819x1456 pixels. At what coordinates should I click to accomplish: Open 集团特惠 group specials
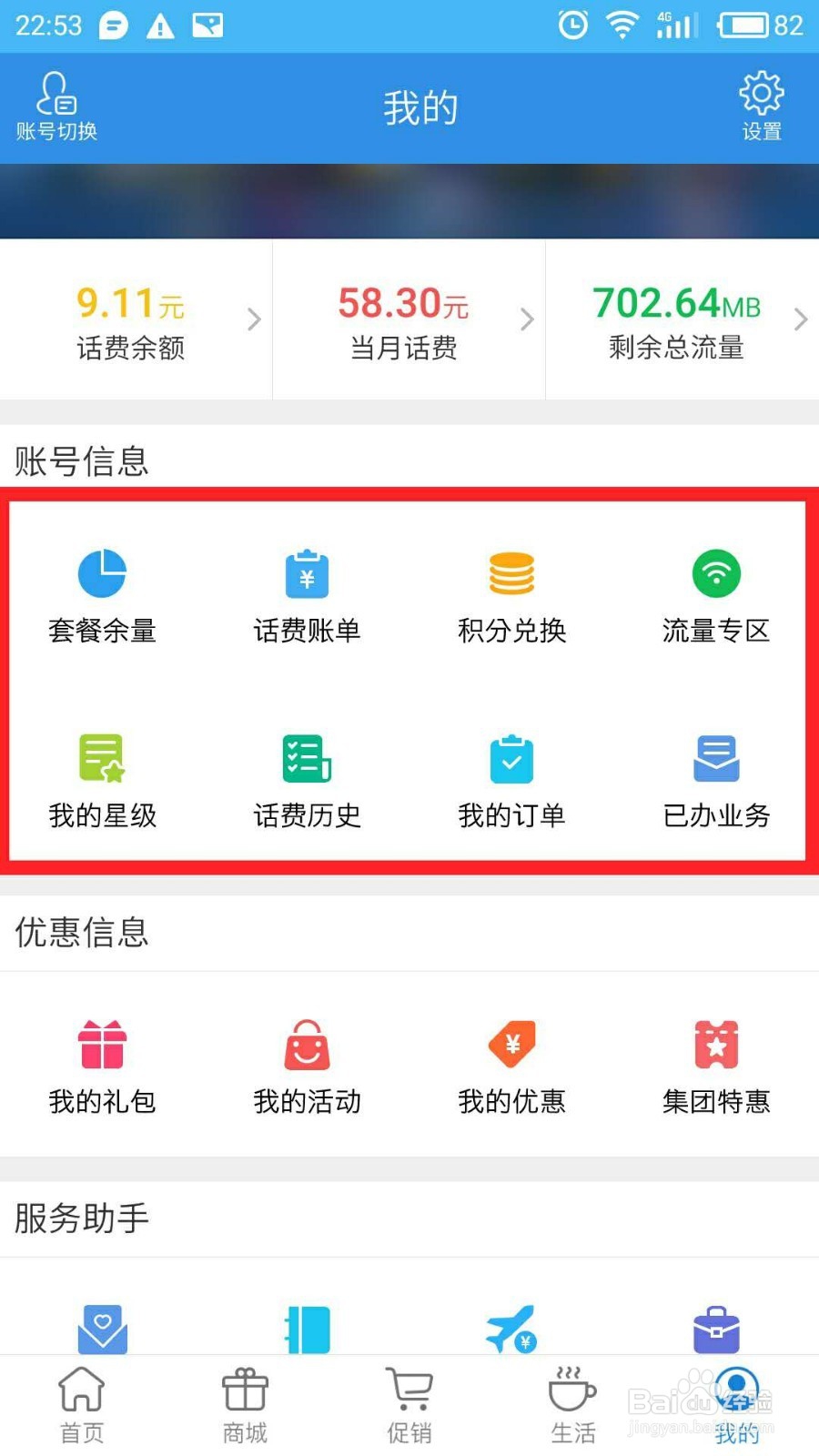[x=716, y=1065]
